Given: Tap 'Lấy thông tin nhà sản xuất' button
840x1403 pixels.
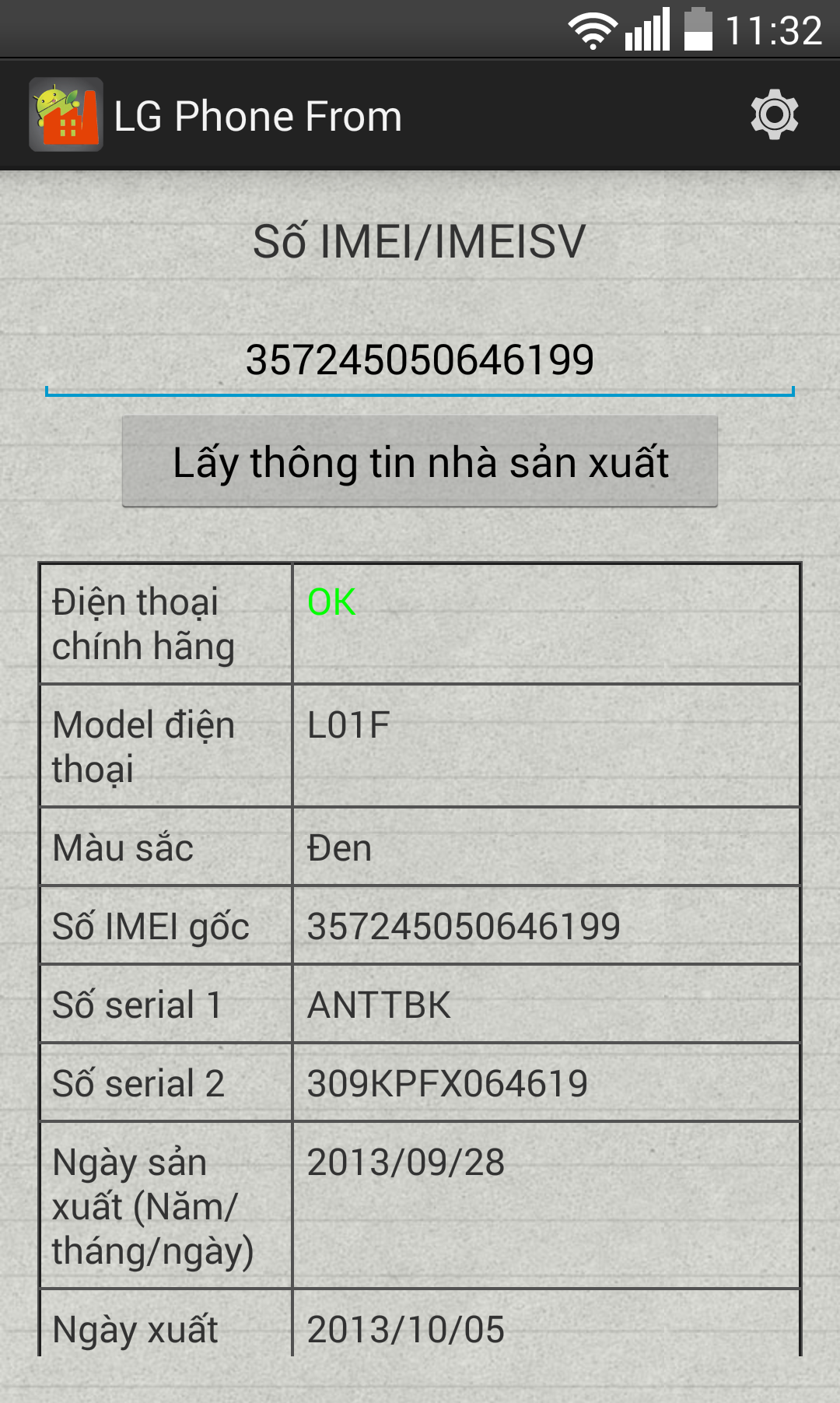Looking at the screenshot, I should coord(420,462).
